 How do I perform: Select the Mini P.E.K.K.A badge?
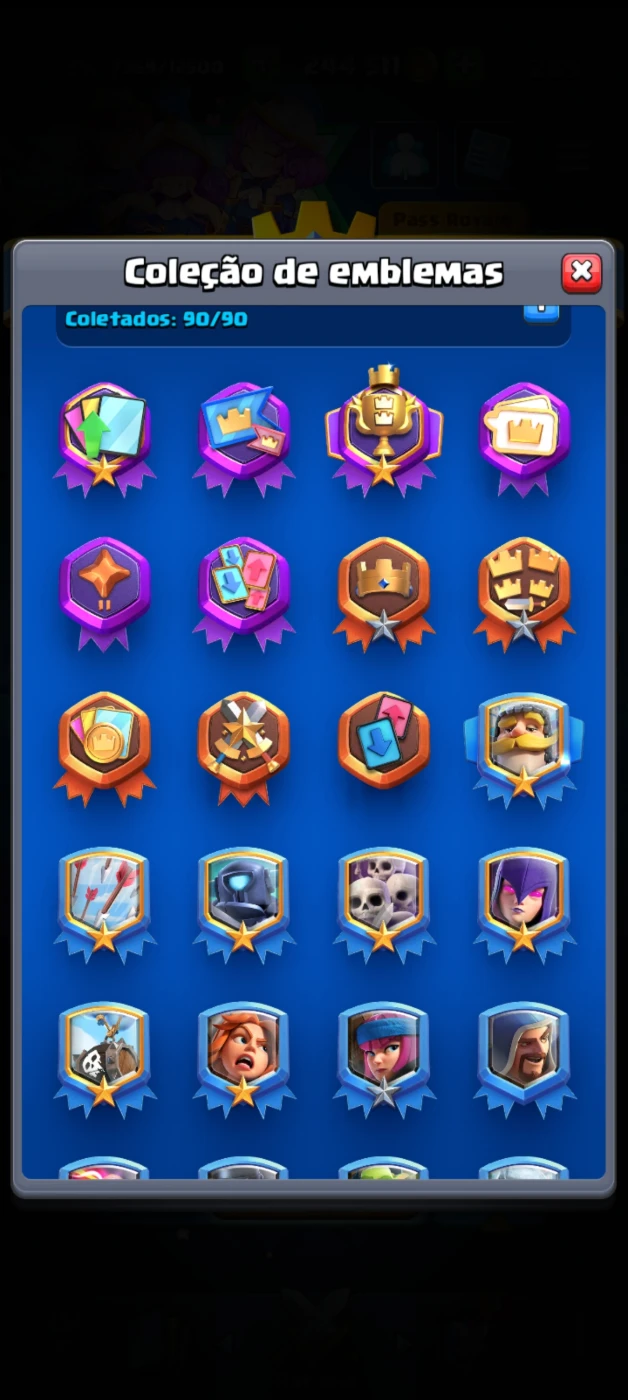coord(244,898)
